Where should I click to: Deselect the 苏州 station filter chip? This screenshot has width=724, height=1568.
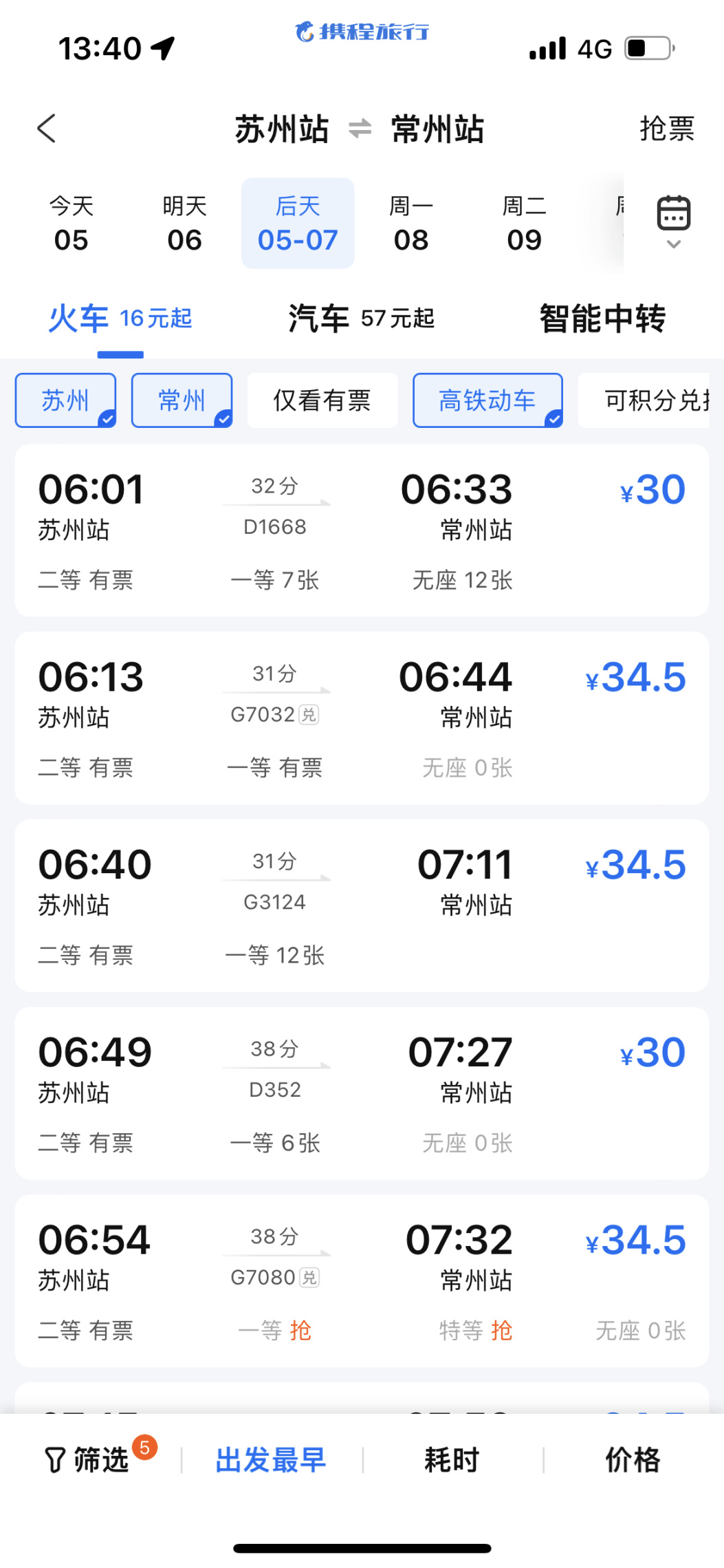pyautogui.click(x=65, y=400)
